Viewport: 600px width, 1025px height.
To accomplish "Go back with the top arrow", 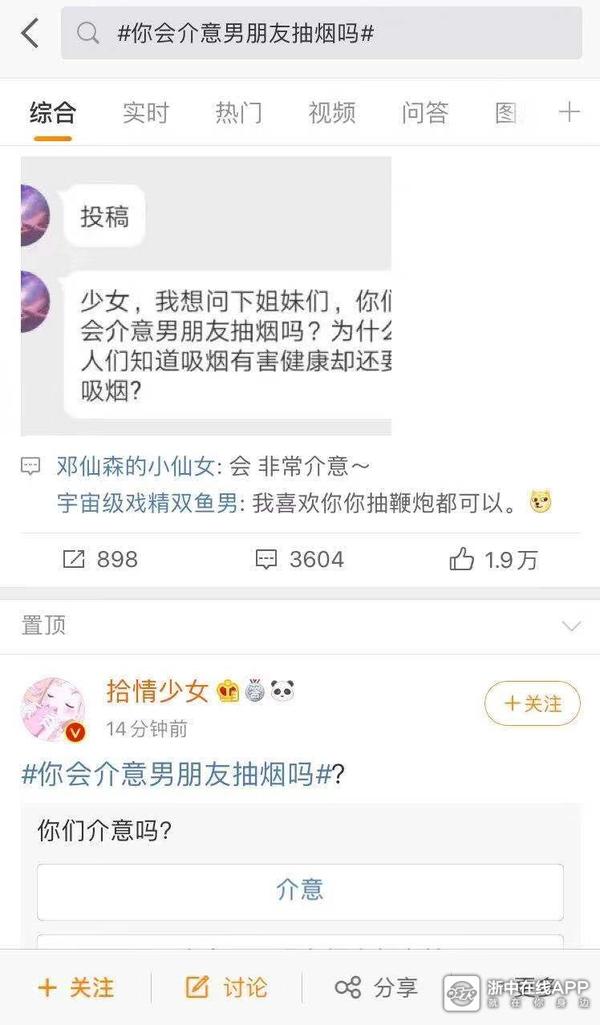I will click(x=30, y=34).
